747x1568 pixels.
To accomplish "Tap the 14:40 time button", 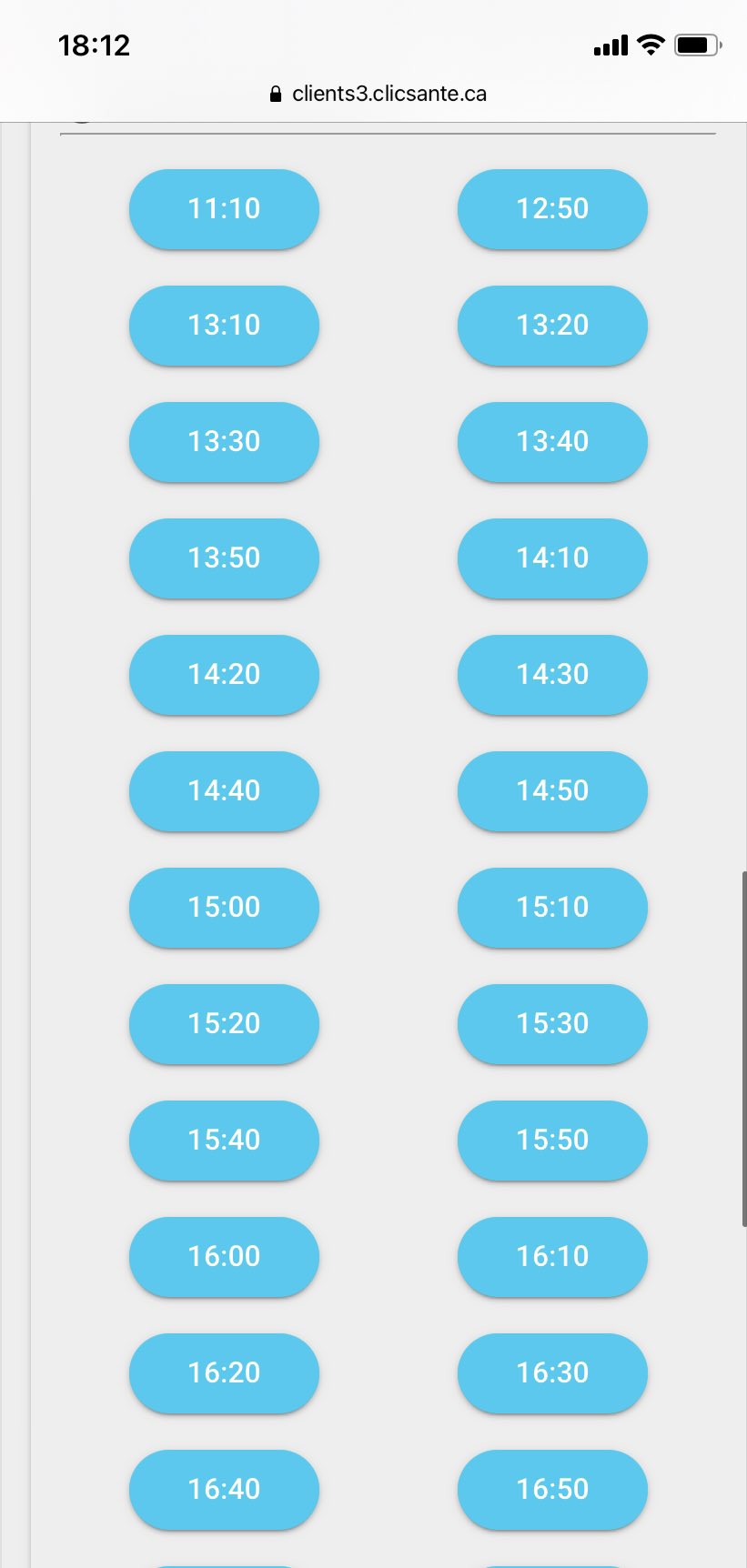I will [224, 791].
